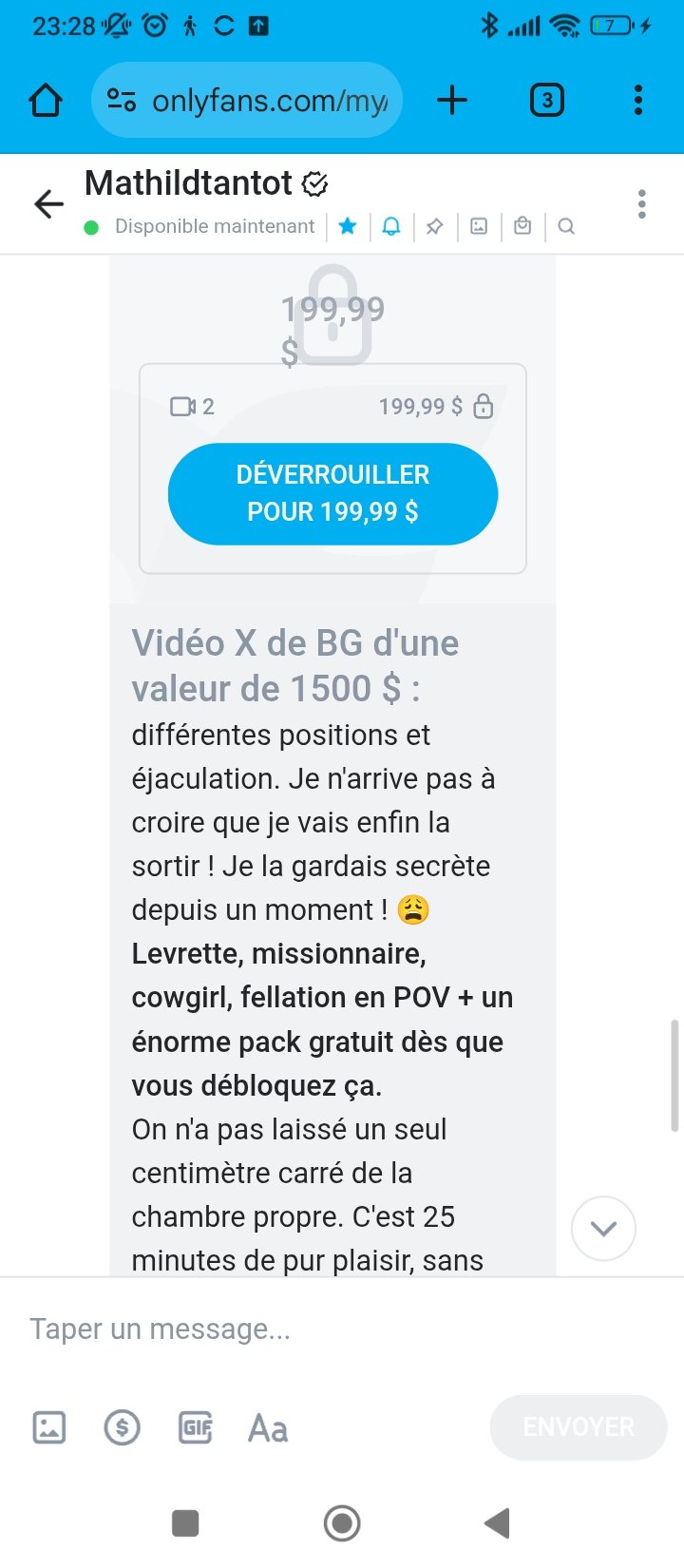Image resolution: width=684 pixels, height=1568 pixels.
Task: Toggle the star favorite icon
Action: pyautogui.click(x=348, y=226)
